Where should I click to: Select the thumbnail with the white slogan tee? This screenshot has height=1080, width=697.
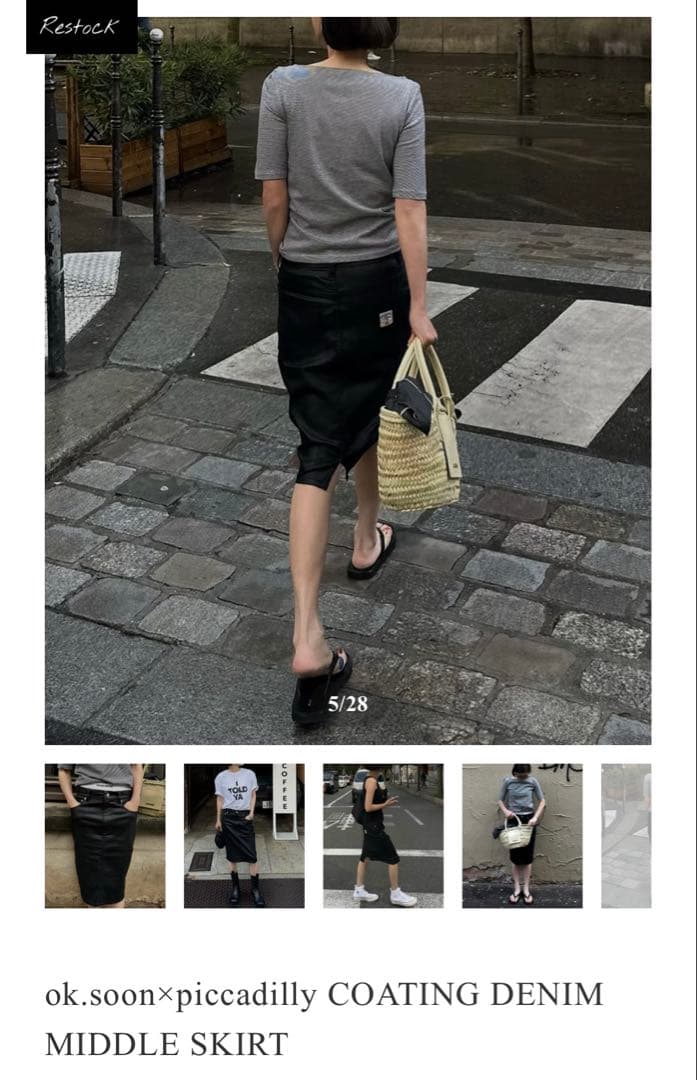tap(244, 835)
